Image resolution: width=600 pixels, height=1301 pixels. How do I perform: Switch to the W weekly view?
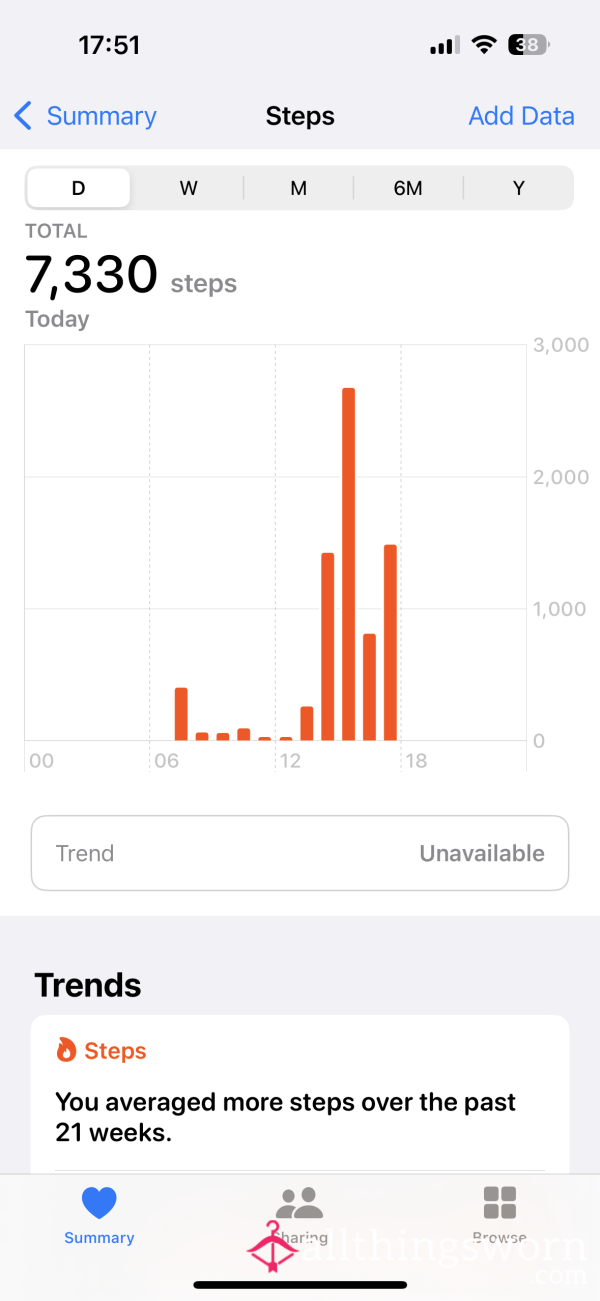tap(188, 188)
